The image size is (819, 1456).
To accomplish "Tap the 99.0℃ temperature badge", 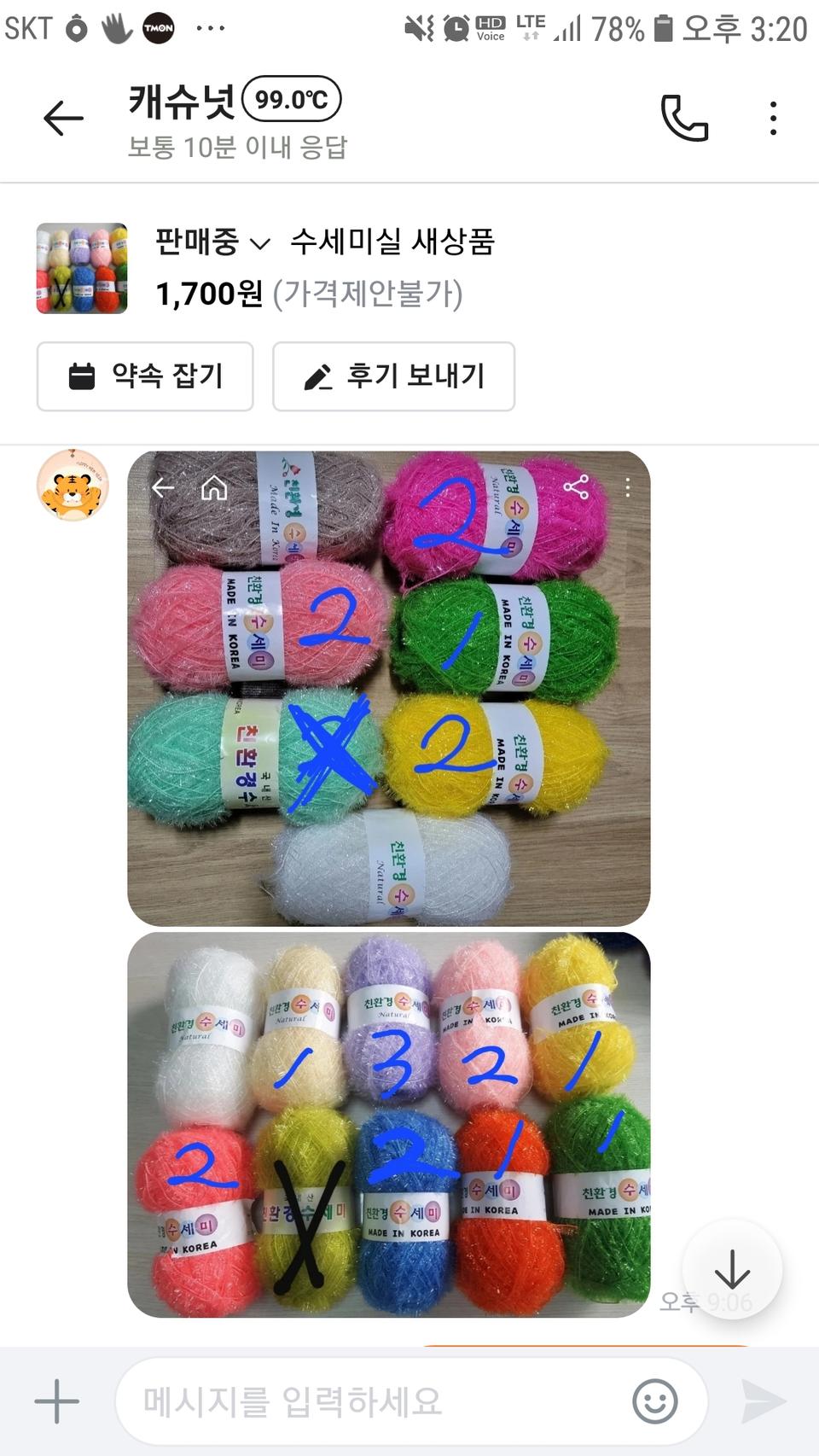I will point(292,100).
